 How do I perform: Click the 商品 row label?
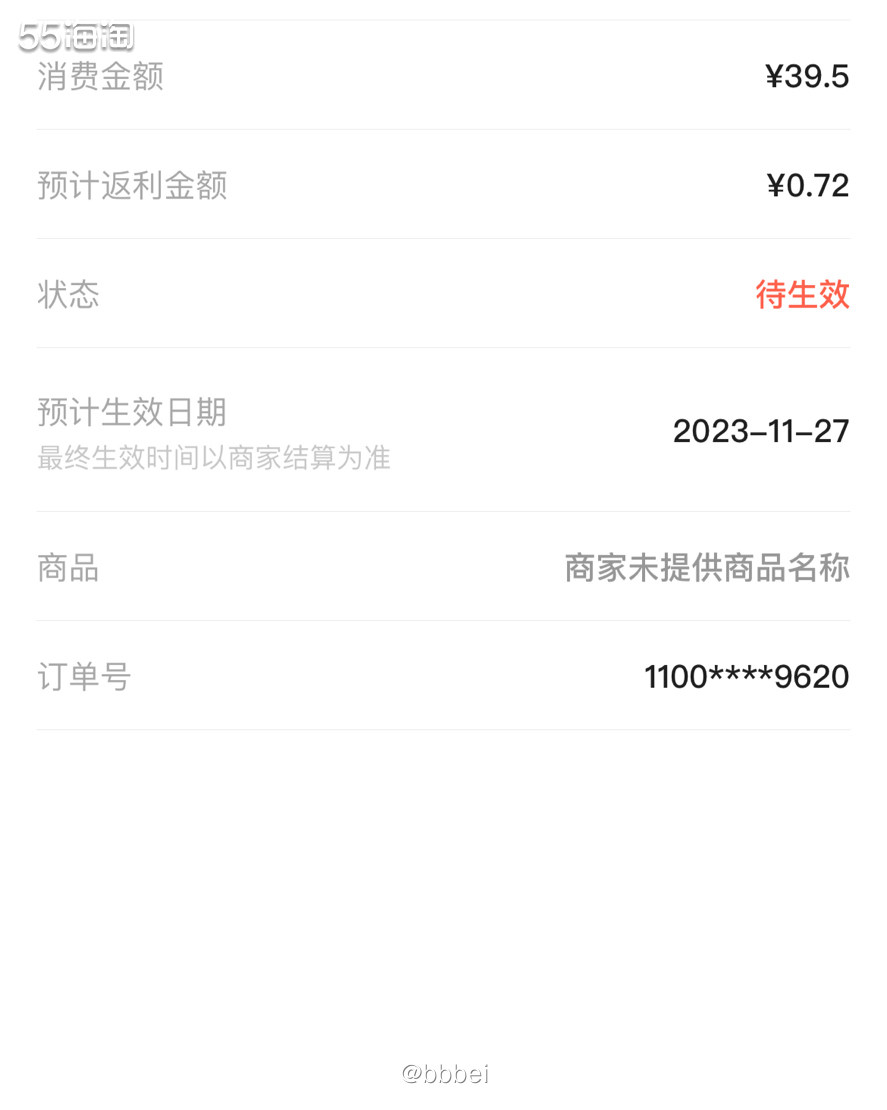pyautogui.click(x=66, y=568)
